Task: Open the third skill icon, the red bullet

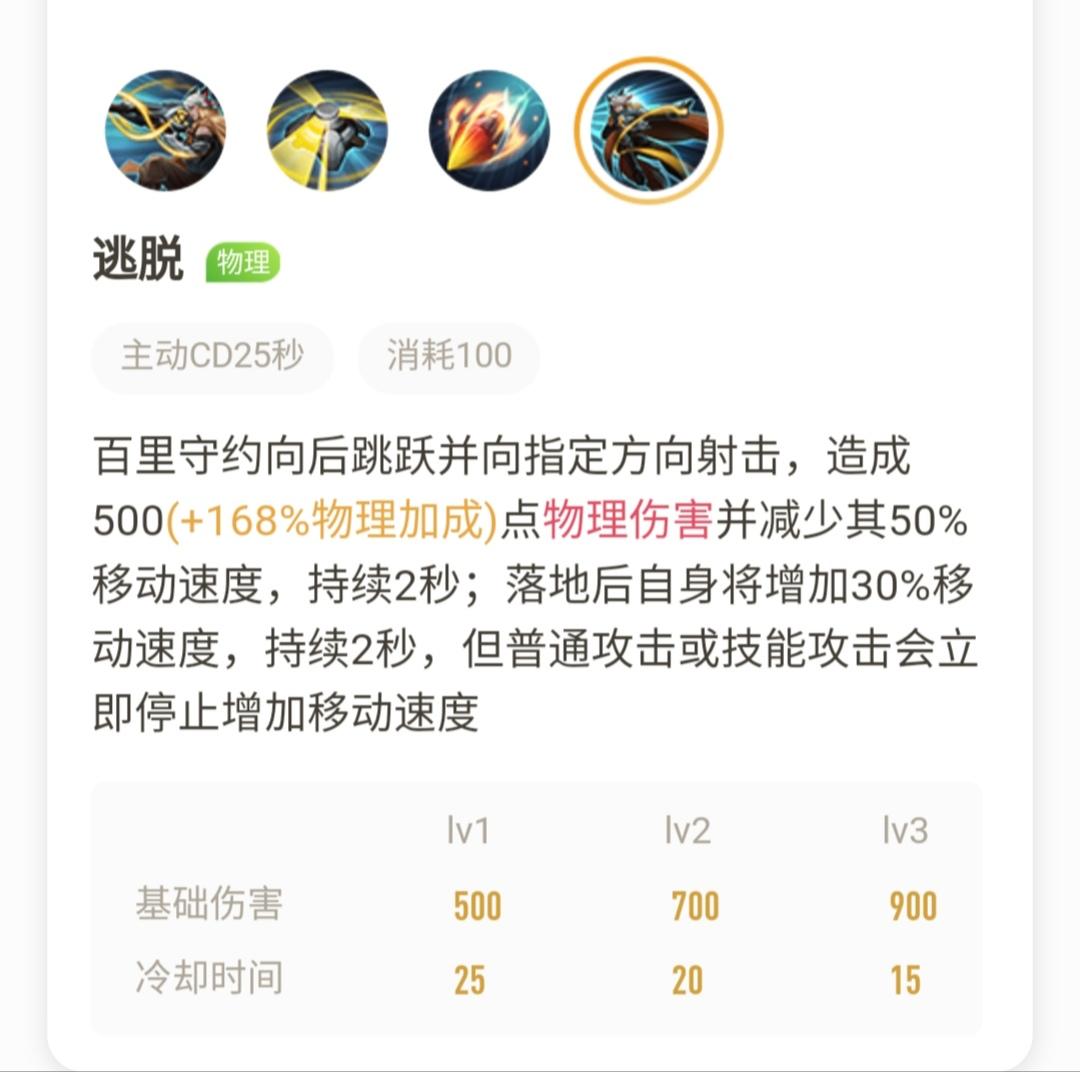Action: (489, 130)
